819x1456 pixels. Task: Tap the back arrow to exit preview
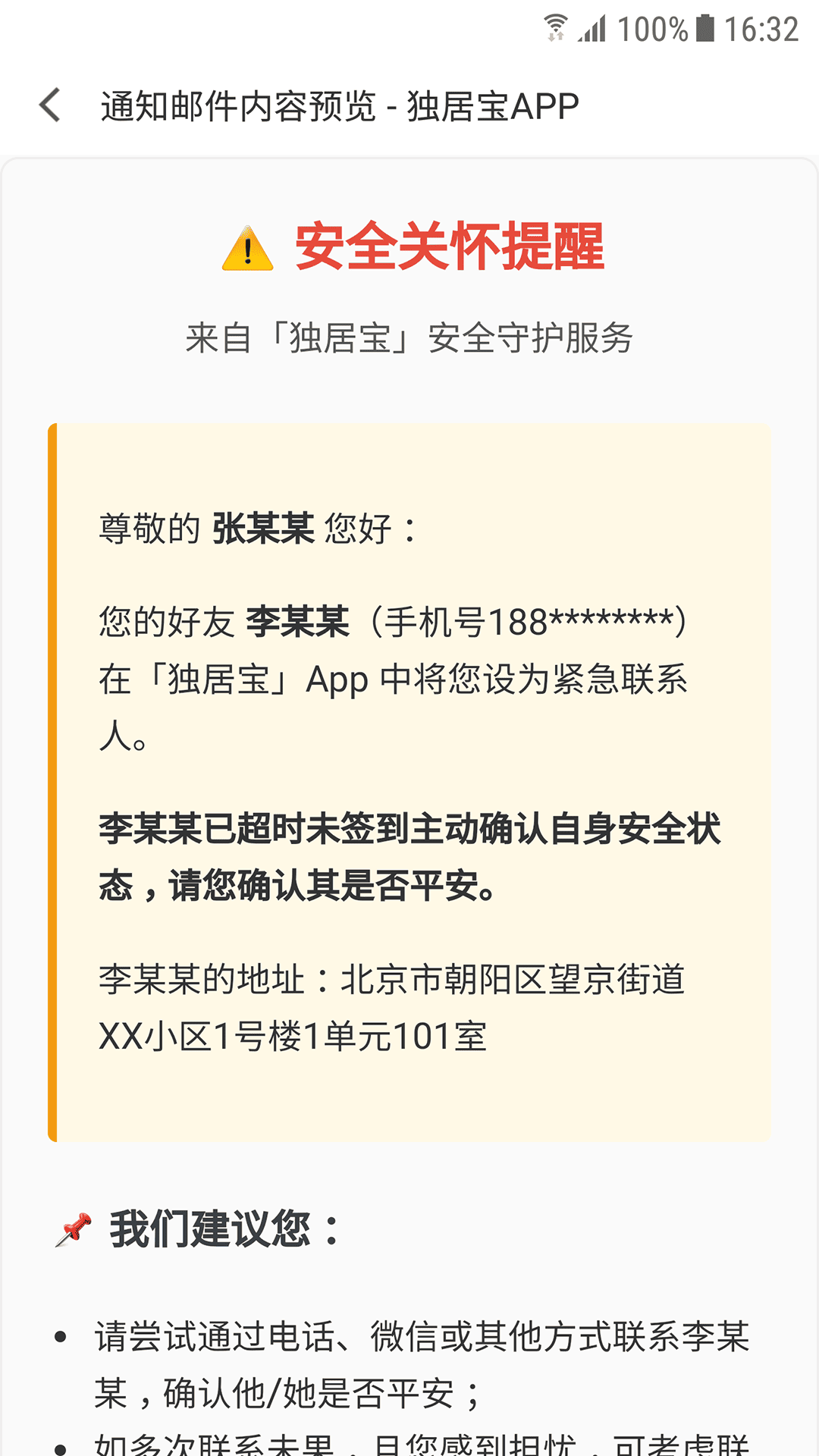[x=50, y=106]
